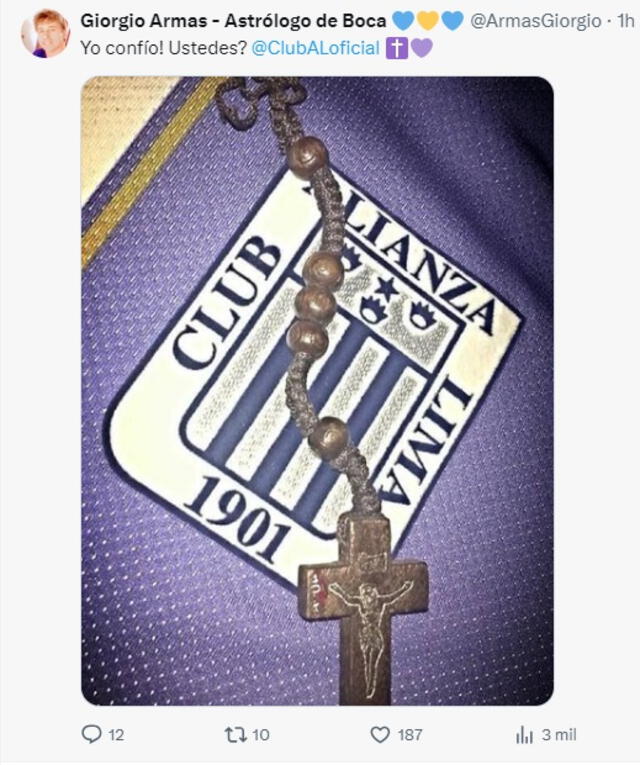The height and width of the screenshot is (765, 640).
Task: Open Giorgio Armas's profile picture
Action: tap(45, 32)
